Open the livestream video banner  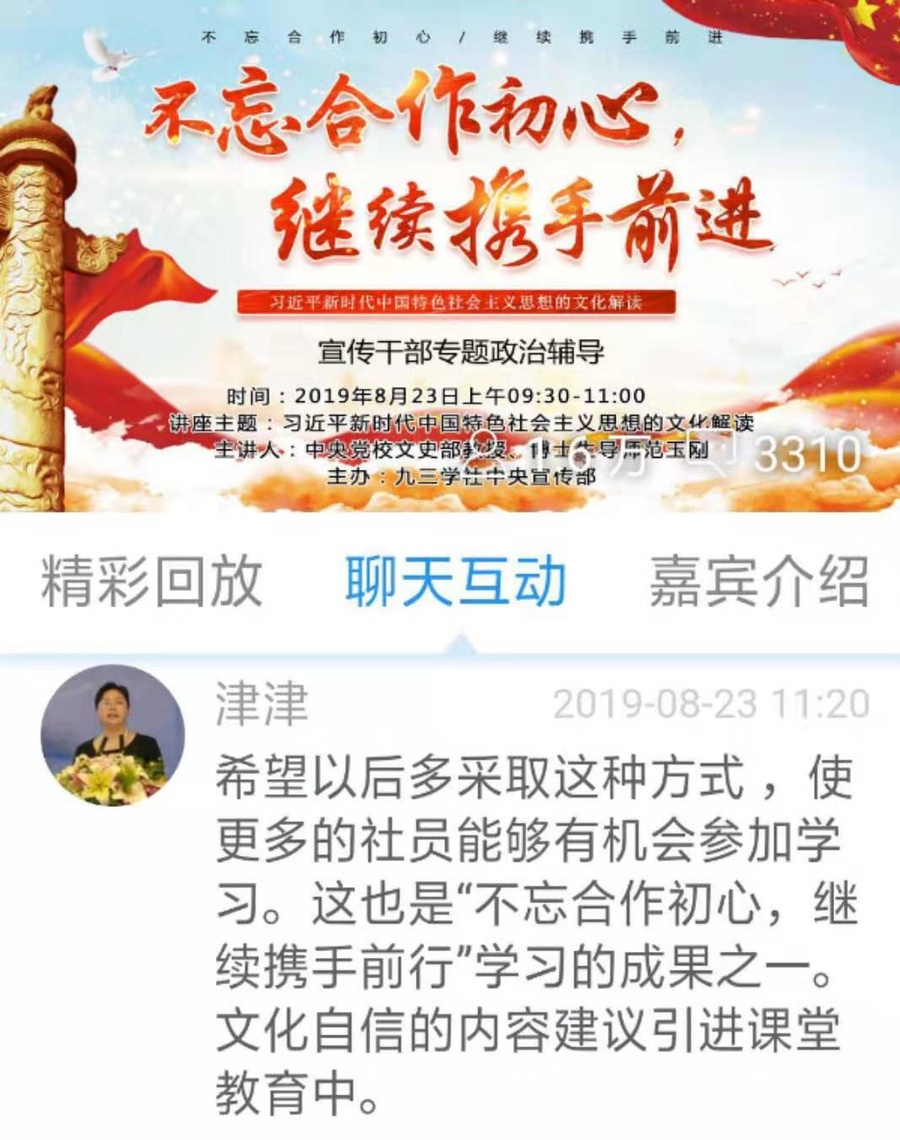click(450, 256)
